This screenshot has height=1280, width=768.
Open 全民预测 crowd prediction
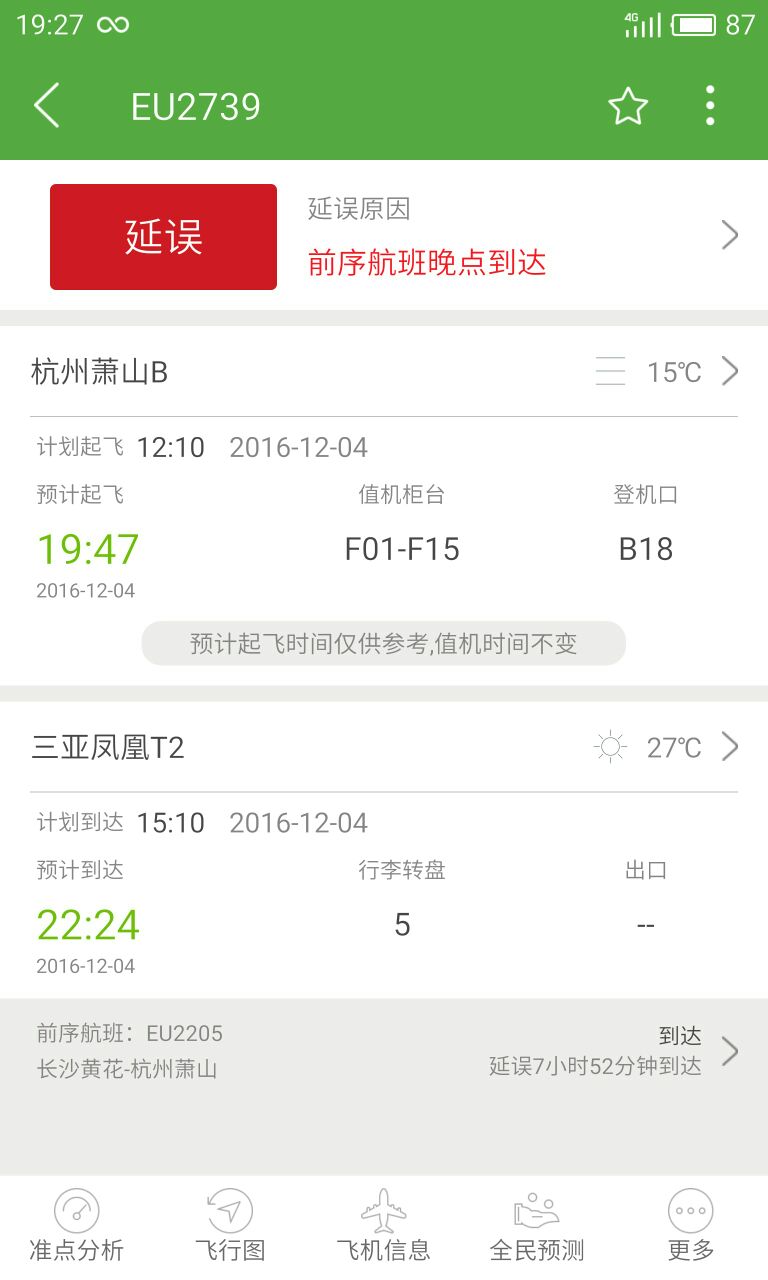pyautogui.click(x=537, y=1226)
